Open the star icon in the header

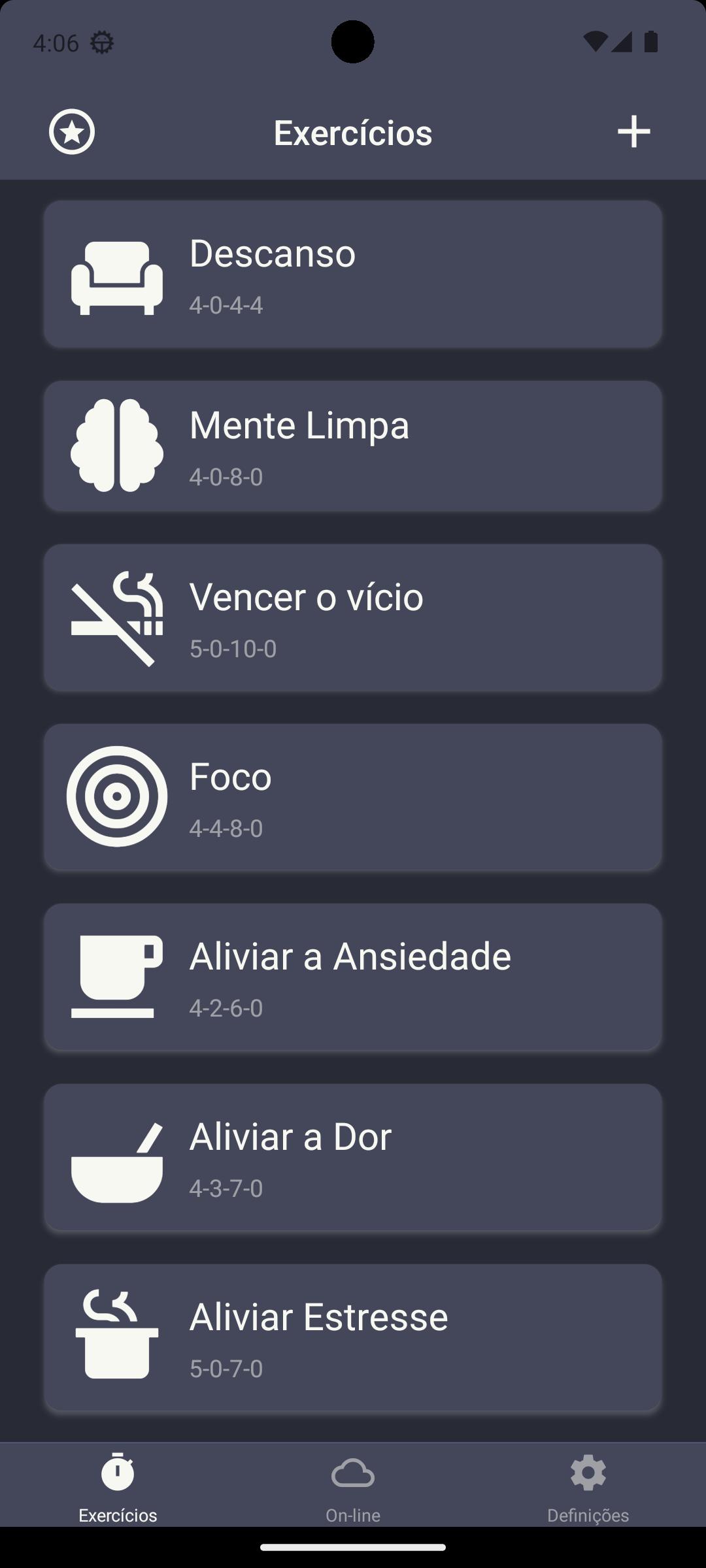tap(72, 132)
